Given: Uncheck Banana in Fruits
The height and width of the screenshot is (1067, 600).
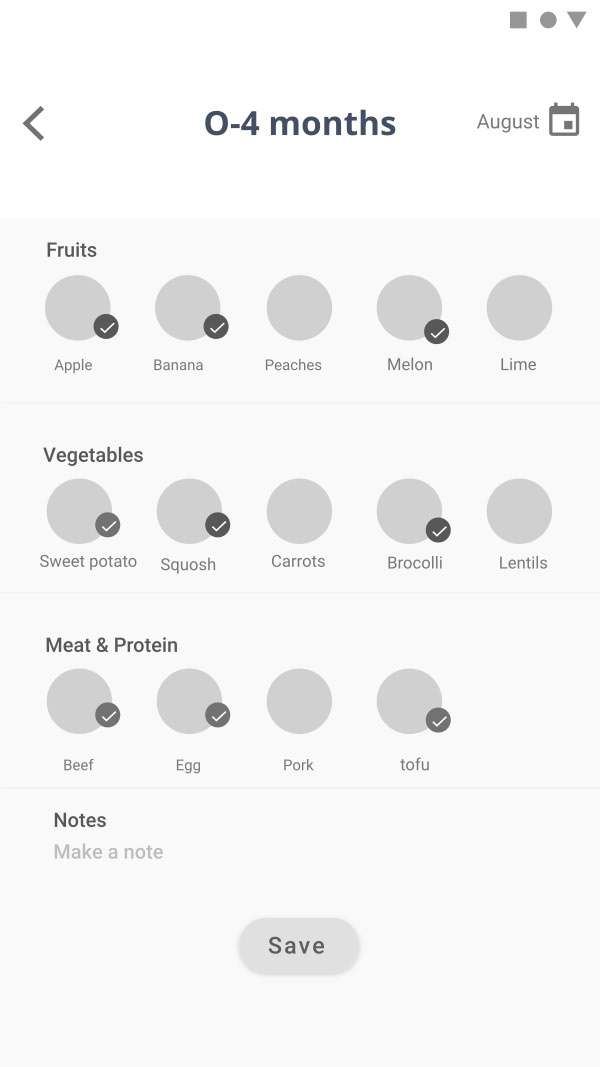Looking at the screenshot, I should (189, 309).
